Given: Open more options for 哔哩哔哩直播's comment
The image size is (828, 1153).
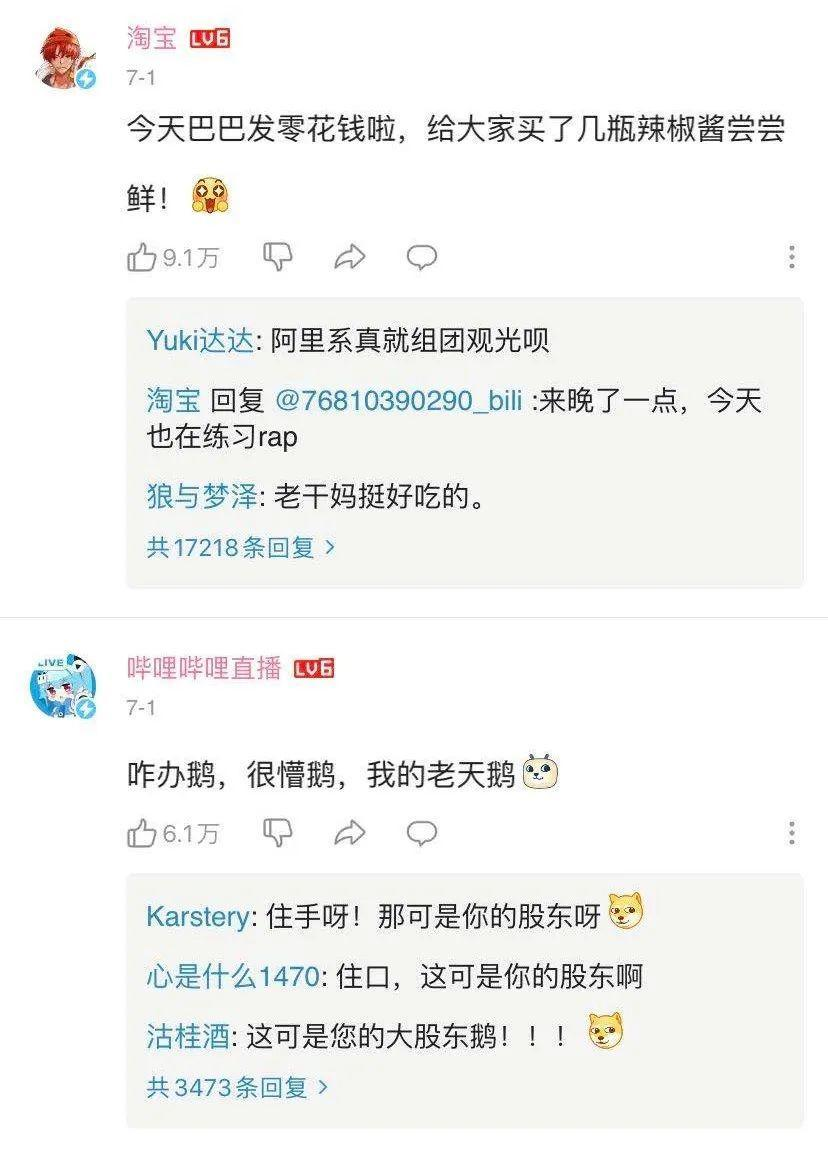Looking at the screenshot, I should [791, 833].
